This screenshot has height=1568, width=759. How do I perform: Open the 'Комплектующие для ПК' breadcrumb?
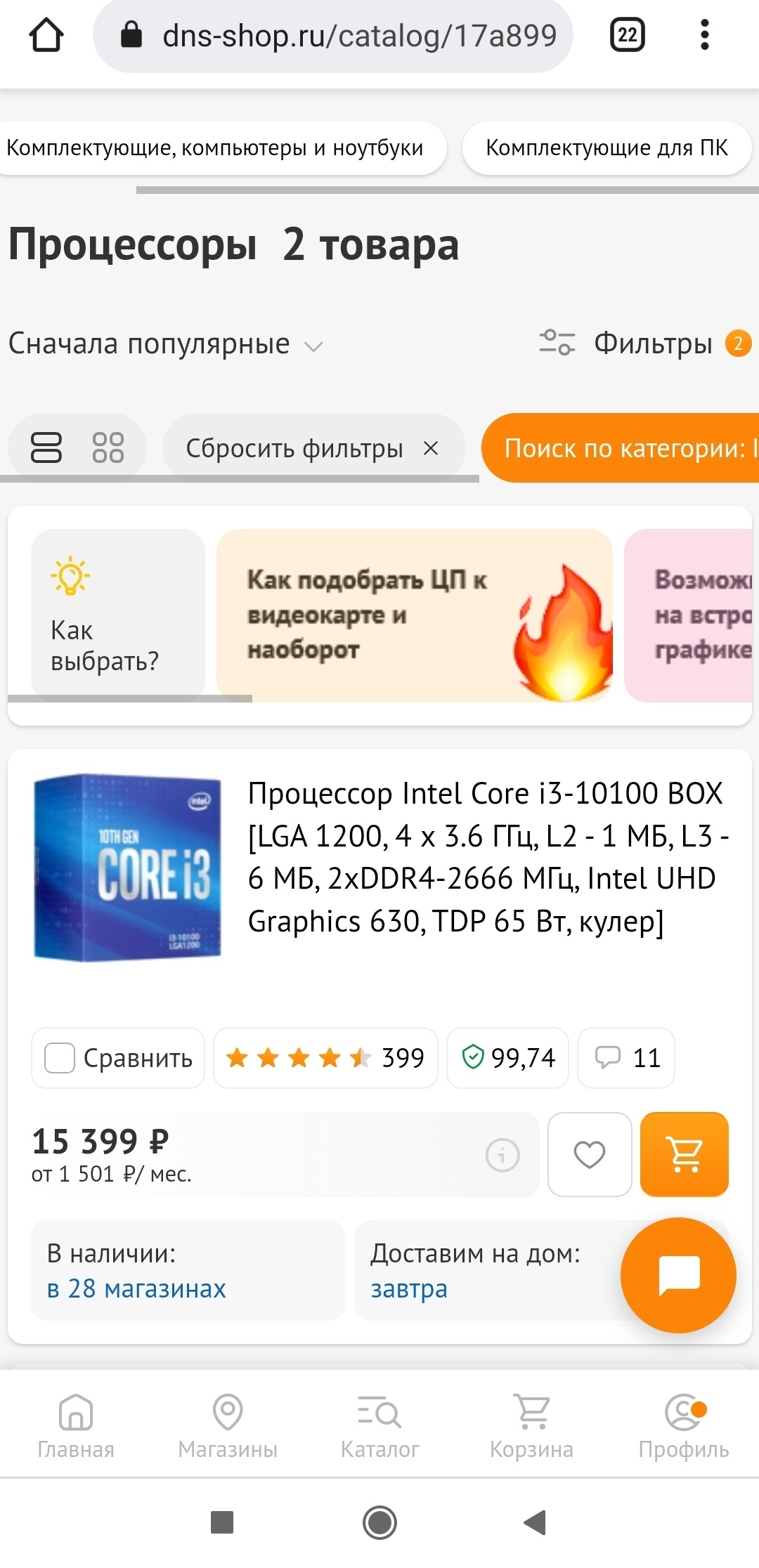[x=606, y=148]
